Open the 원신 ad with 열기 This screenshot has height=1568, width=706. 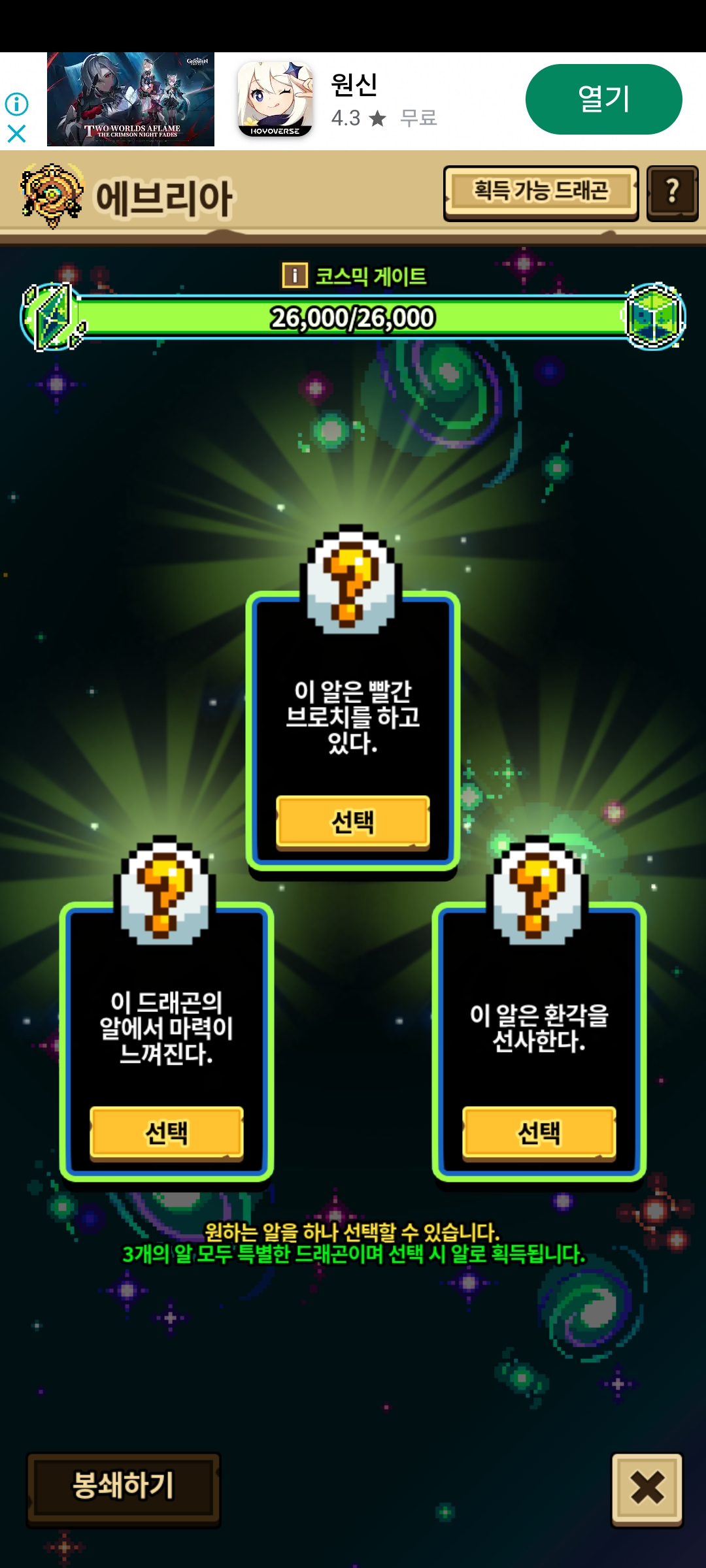(x=603, y=99)
